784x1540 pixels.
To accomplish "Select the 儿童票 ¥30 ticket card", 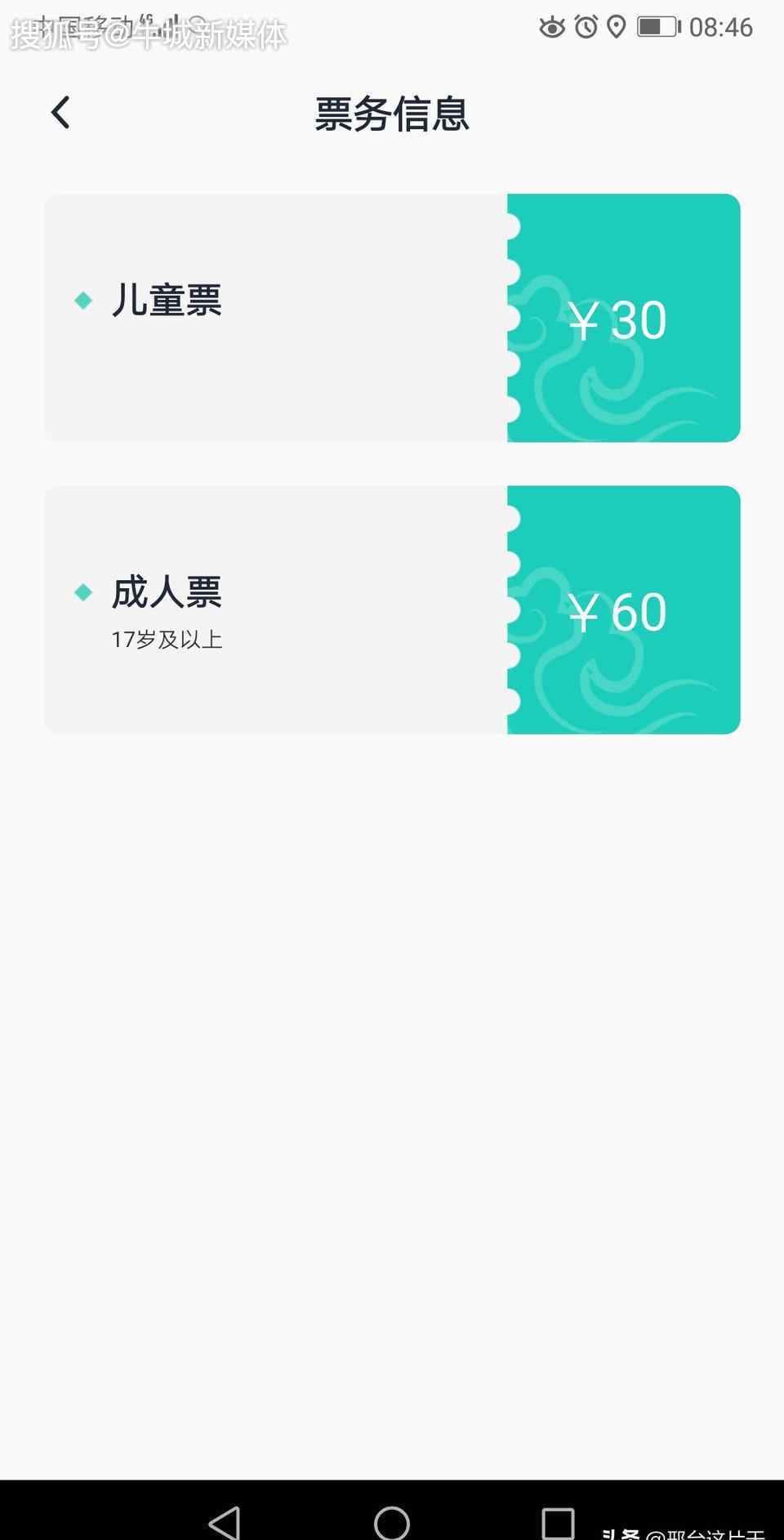I will (392, 318).
